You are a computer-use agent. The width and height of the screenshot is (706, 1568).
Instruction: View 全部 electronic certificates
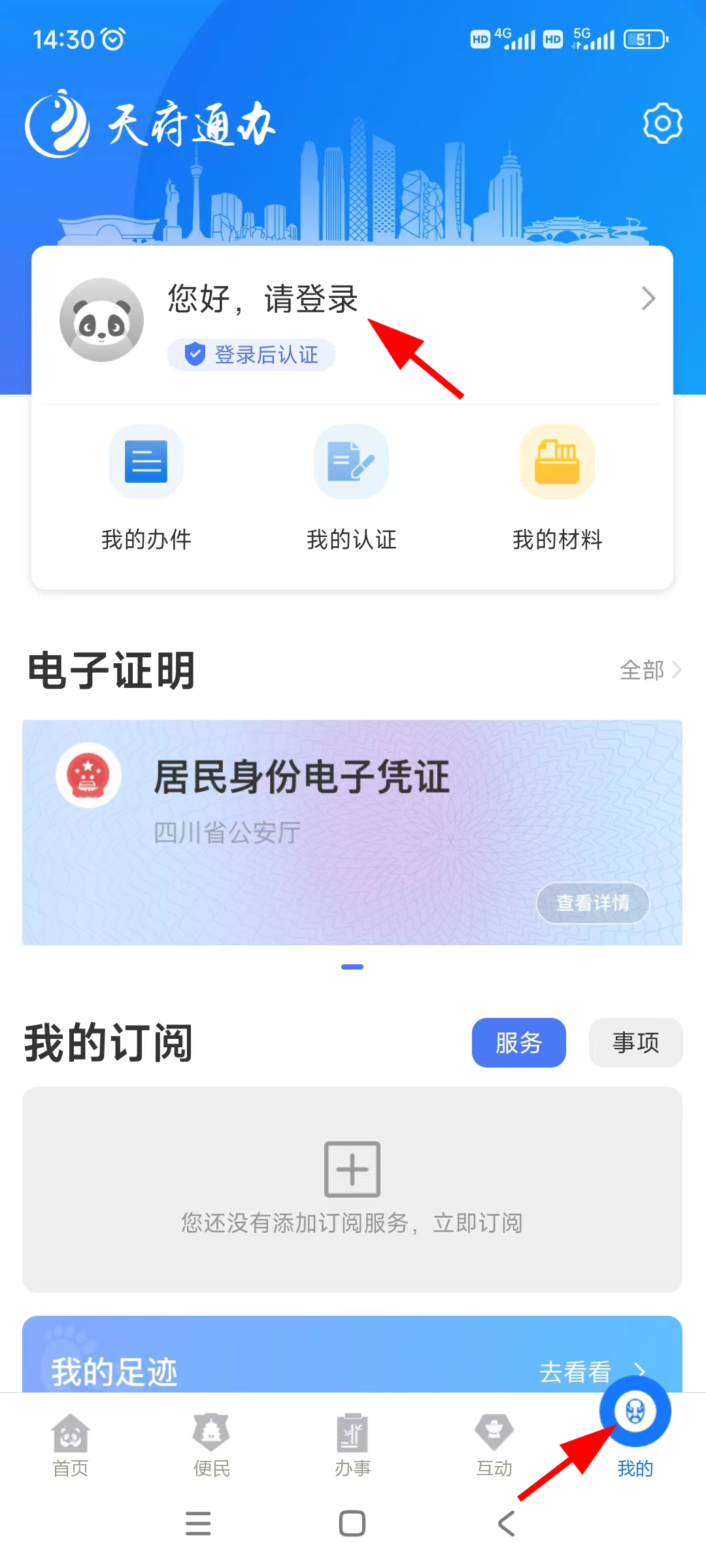click(650, 670)
